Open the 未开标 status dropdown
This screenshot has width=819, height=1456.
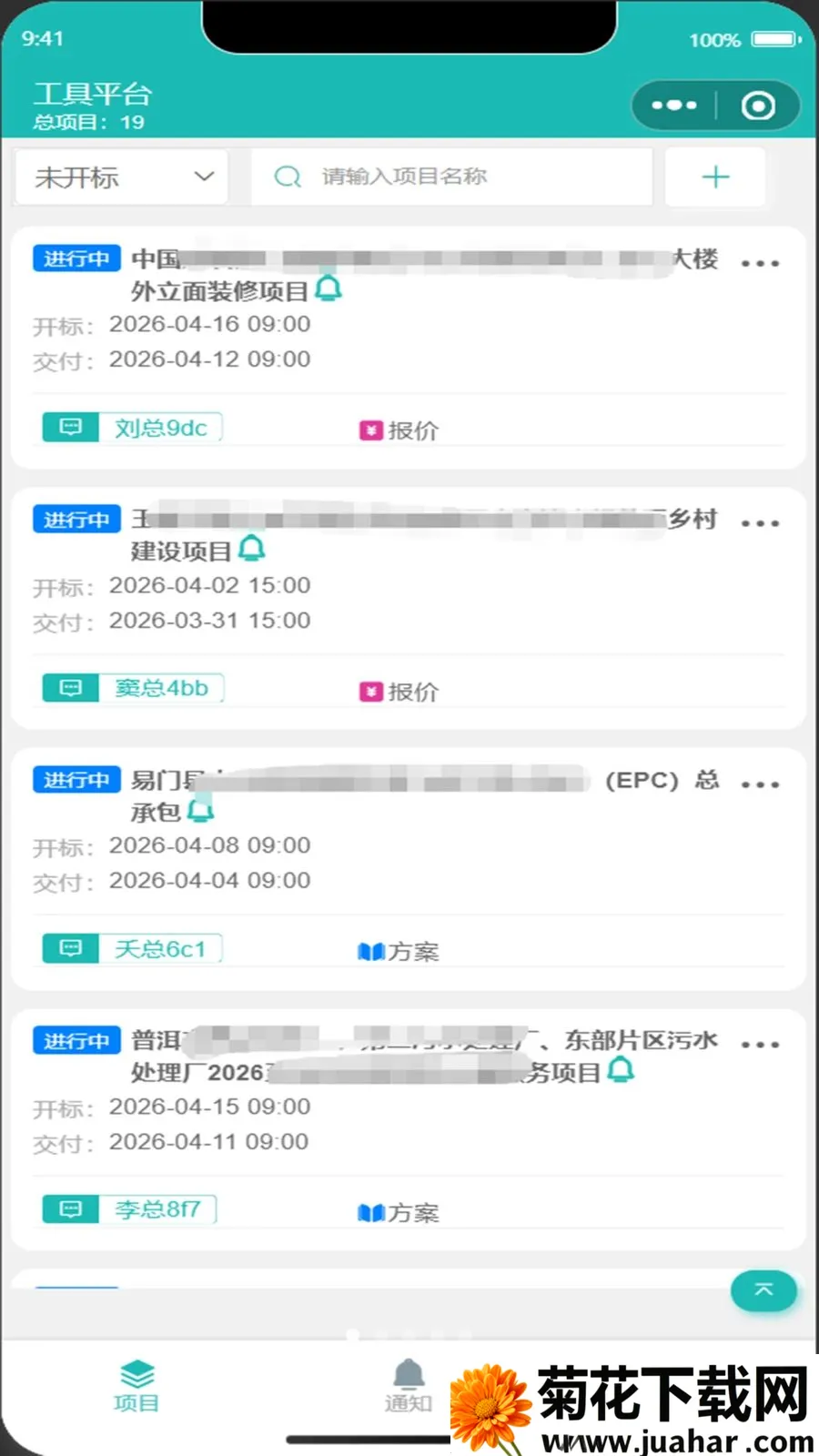point(121,177)
